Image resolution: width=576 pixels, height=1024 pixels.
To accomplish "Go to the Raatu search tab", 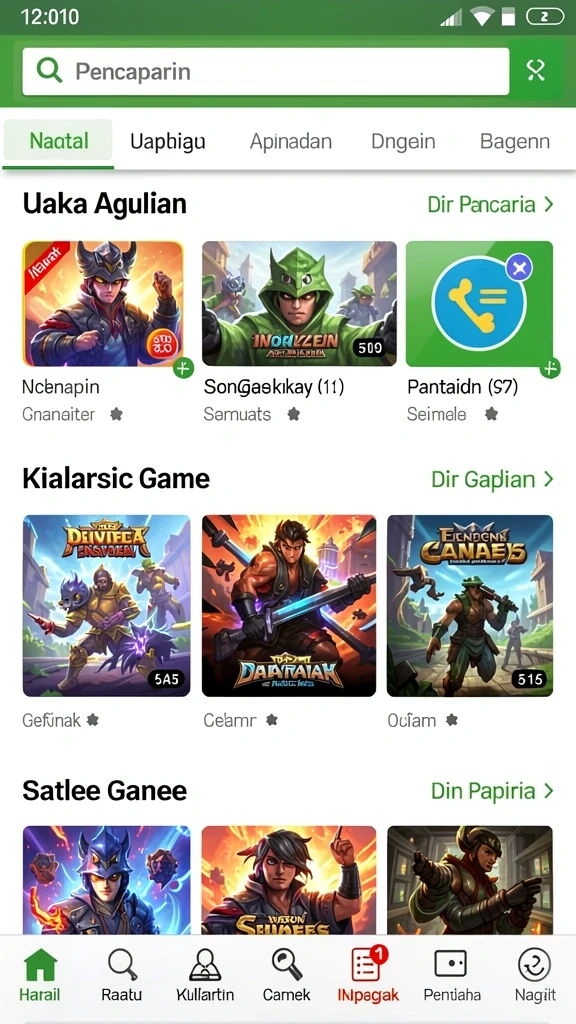I will 121,976.
